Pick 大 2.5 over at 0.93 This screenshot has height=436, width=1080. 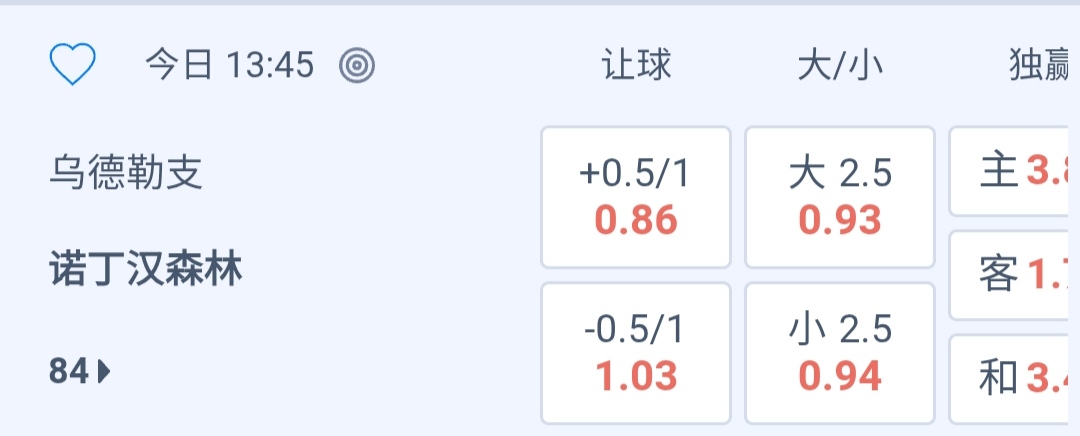[840, 198]
